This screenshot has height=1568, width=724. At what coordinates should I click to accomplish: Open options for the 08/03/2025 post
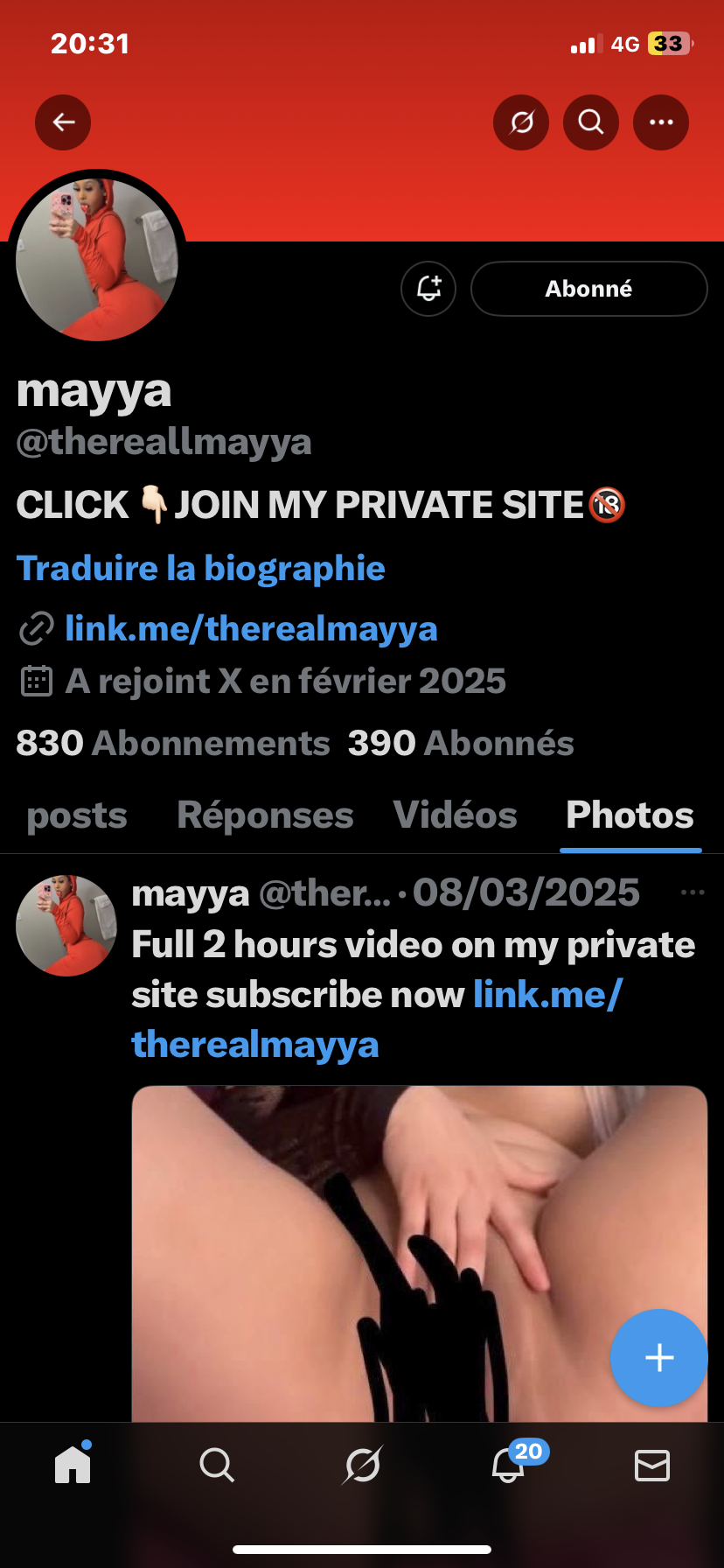coord(692,892)
